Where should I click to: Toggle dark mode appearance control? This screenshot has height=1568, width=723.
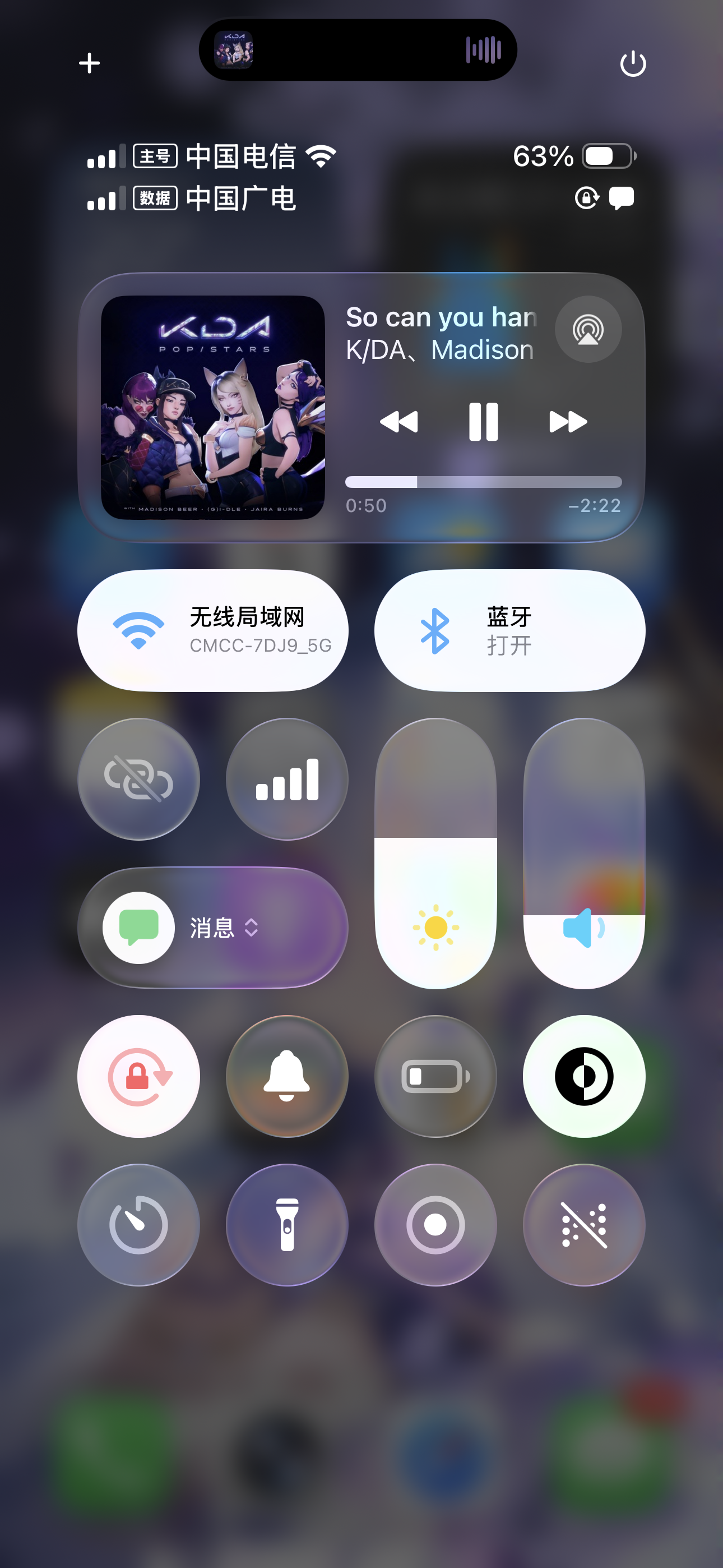click(x=583, y=1076)
